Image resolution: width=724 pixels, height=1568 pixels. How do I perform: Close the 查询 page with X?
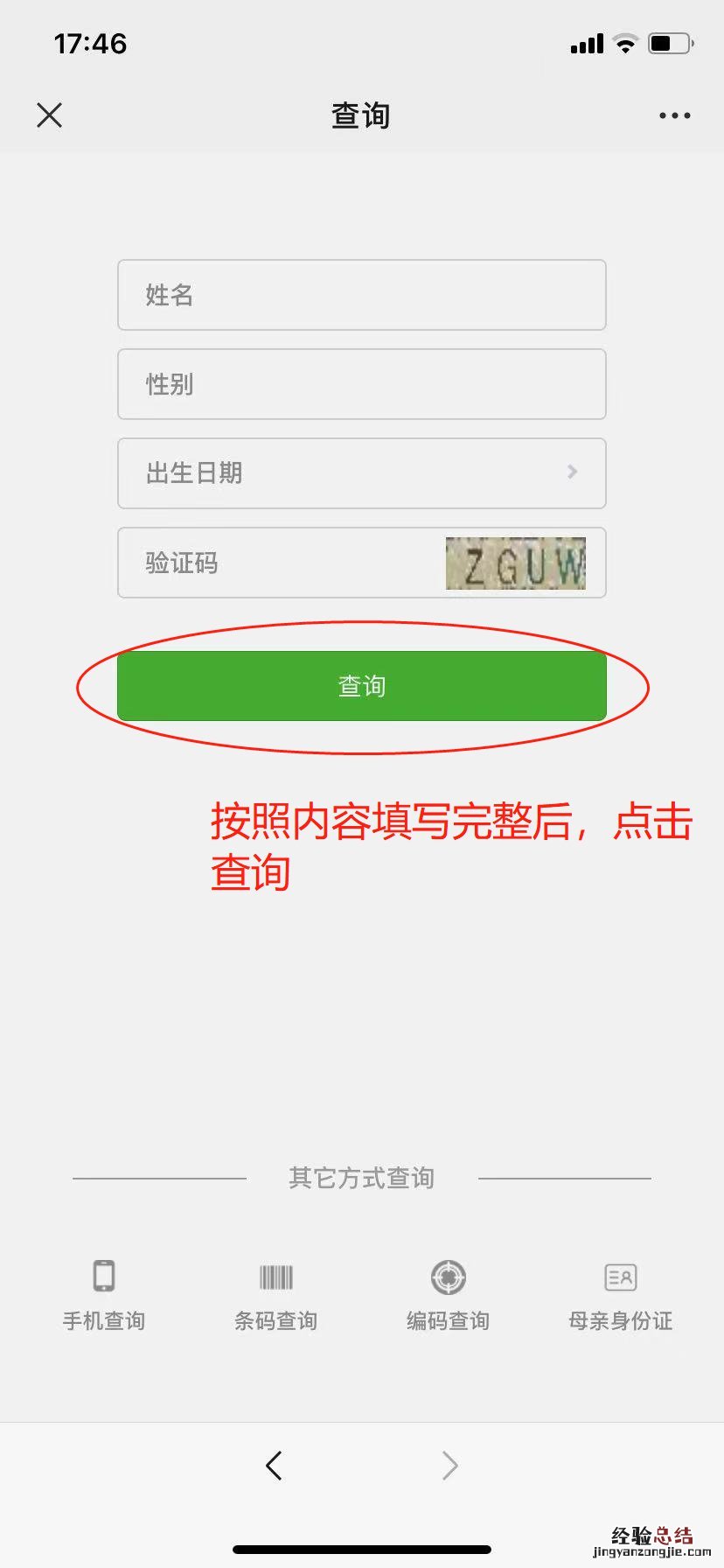coord(50,115)
